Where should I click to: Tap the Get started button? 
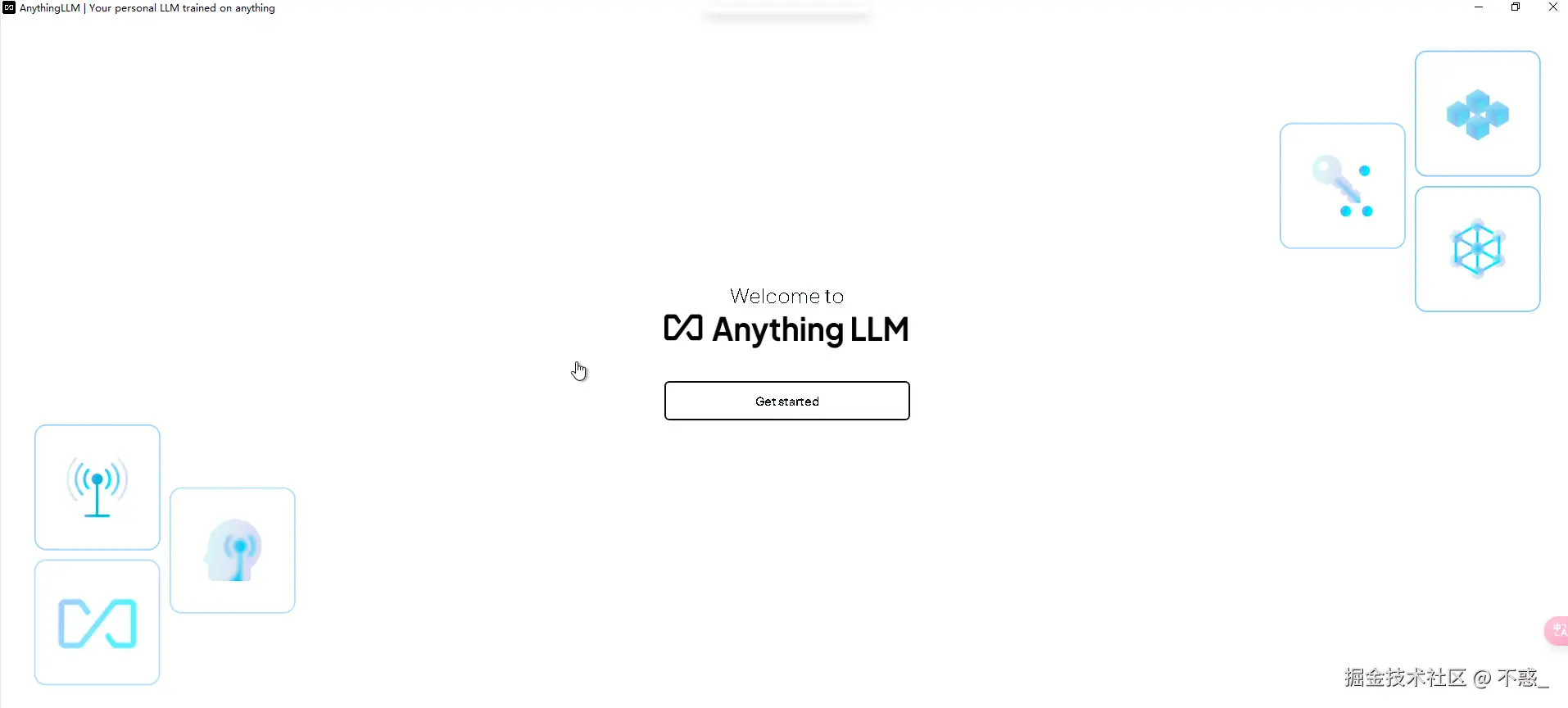point(786,401)
